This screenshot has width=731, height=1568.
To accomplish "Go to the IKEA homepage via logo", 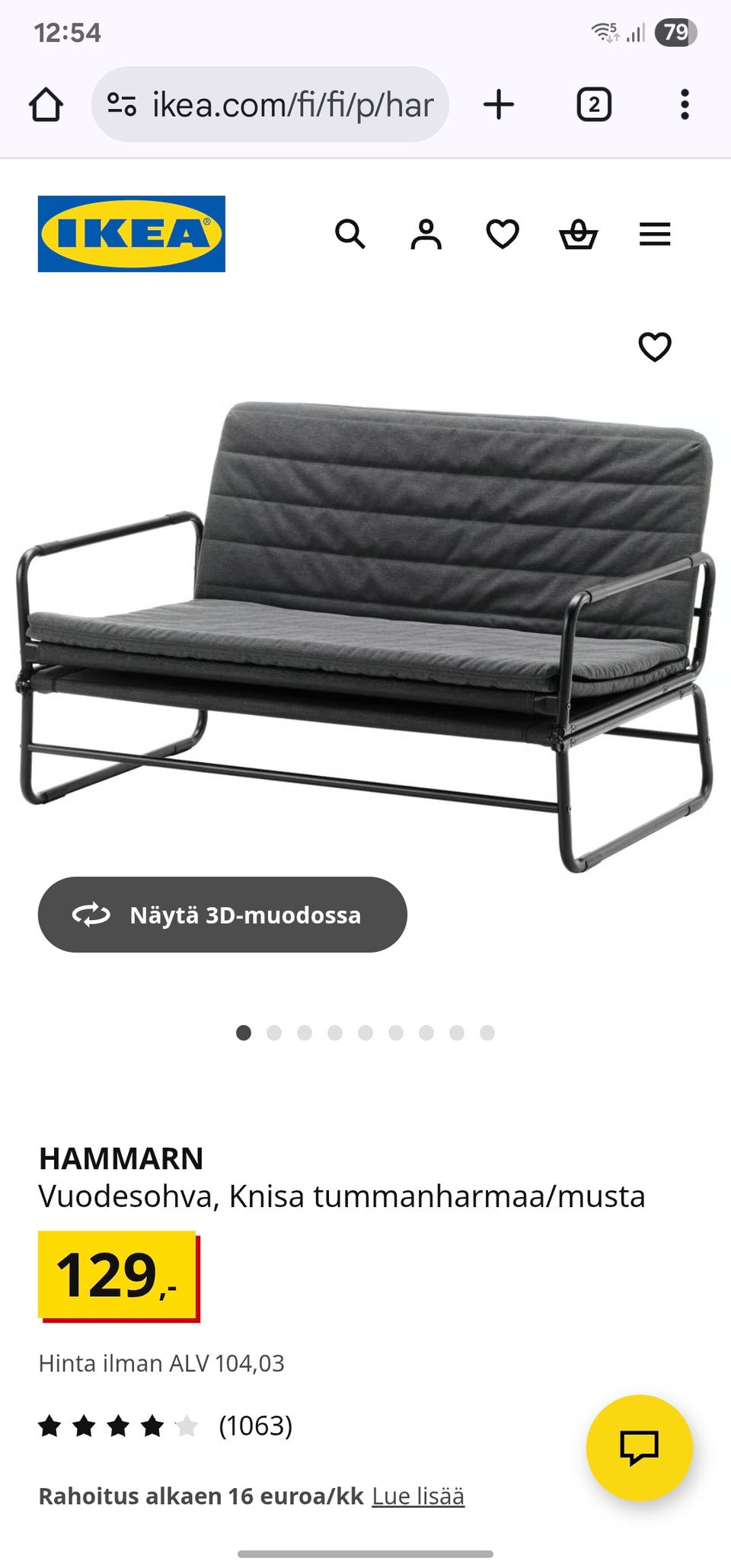I will (132, 234).
